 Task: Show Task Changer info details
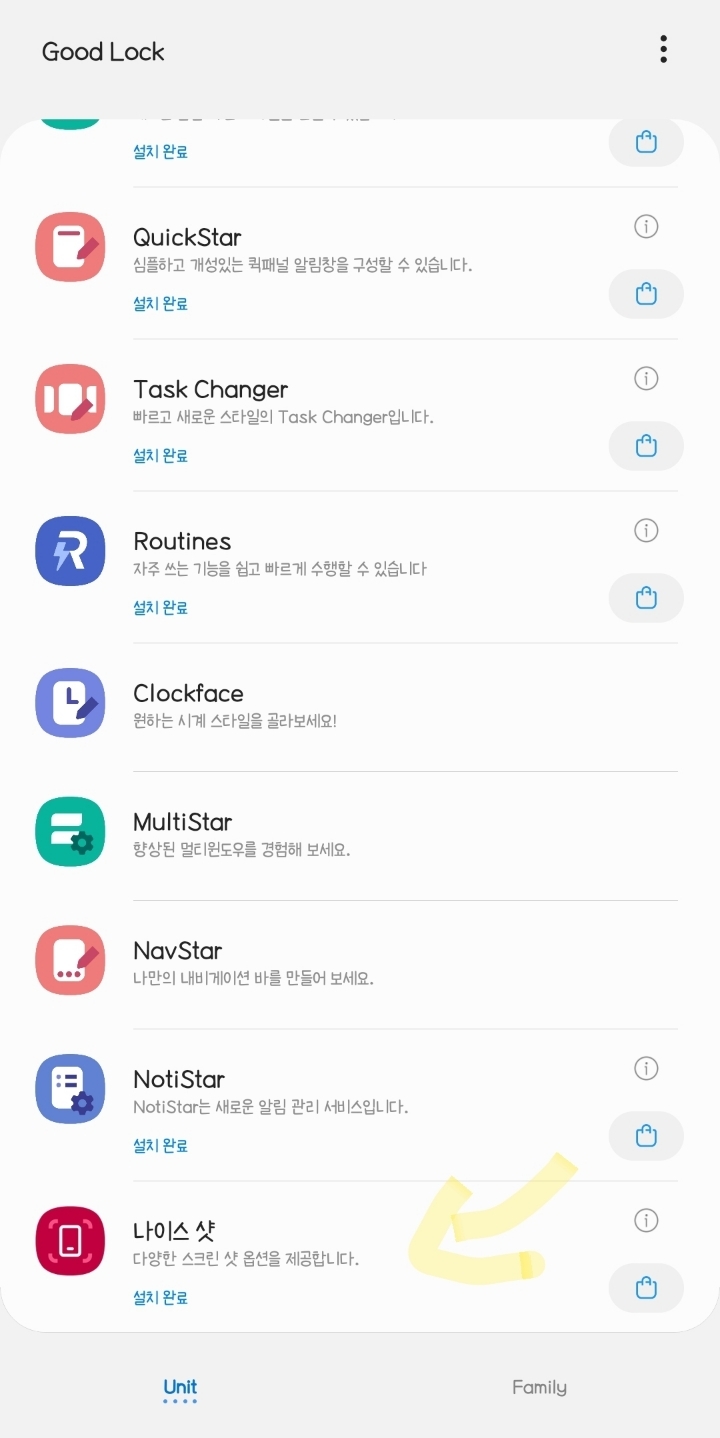tap(646, 379)
